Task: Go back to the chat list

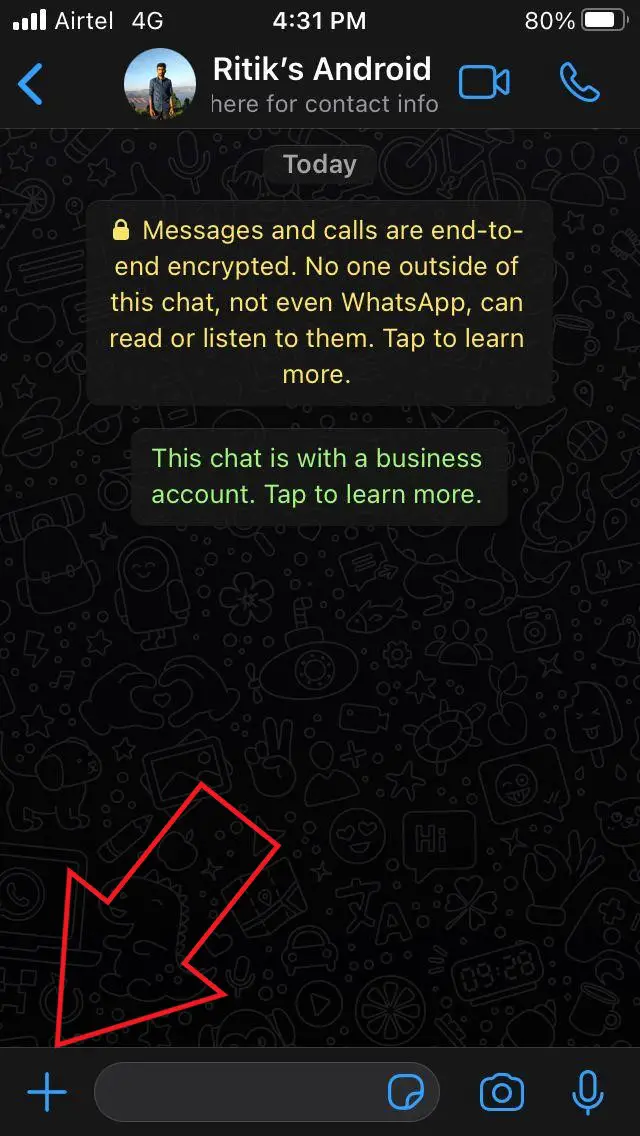Action: (30, 84)
